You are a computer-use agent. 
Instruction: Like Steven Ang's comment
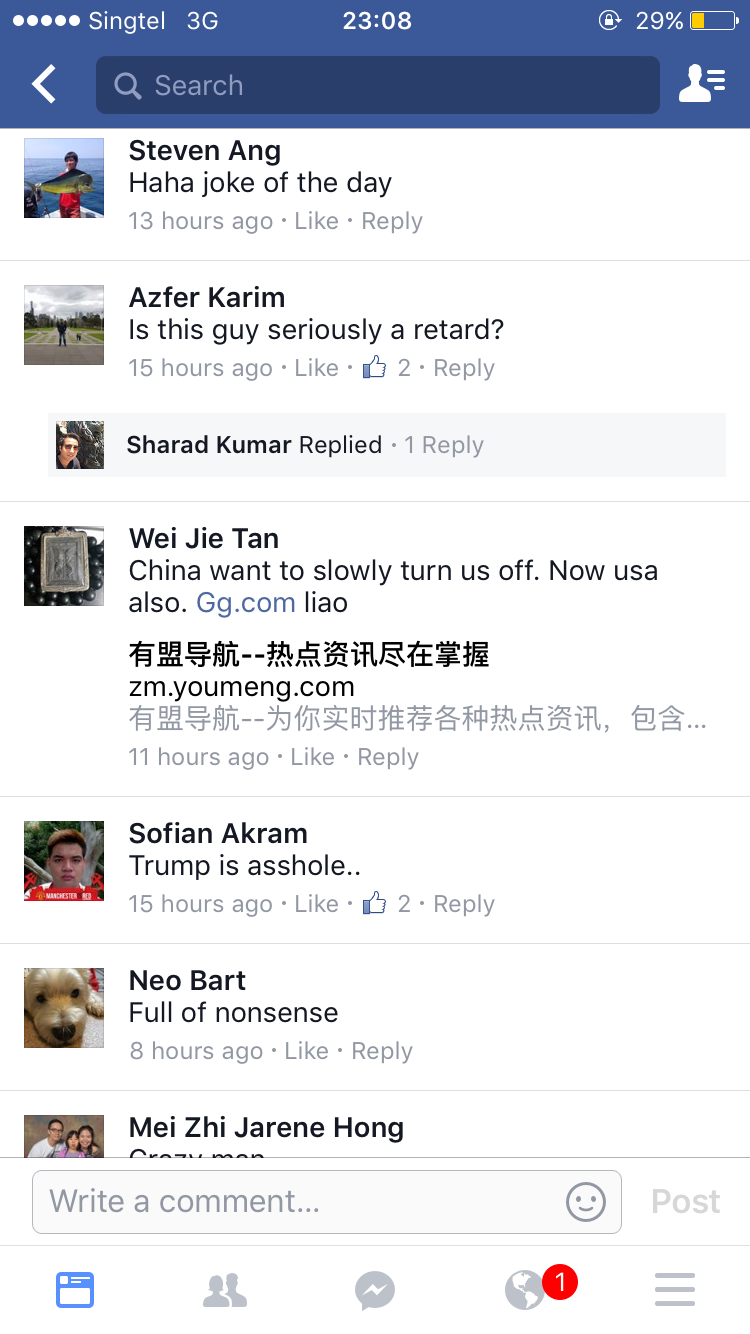316,221
